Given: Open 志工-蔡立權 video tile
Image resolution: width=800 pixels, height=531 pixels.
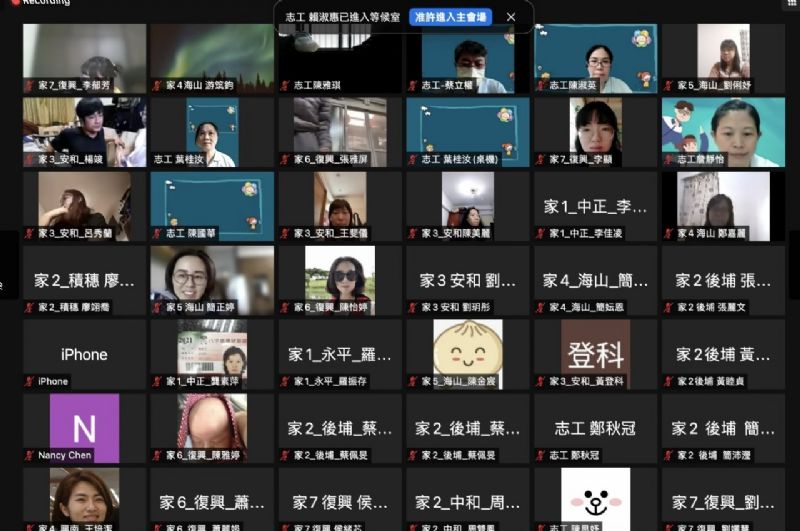Looking at the screenshot, I should (468, 58).
